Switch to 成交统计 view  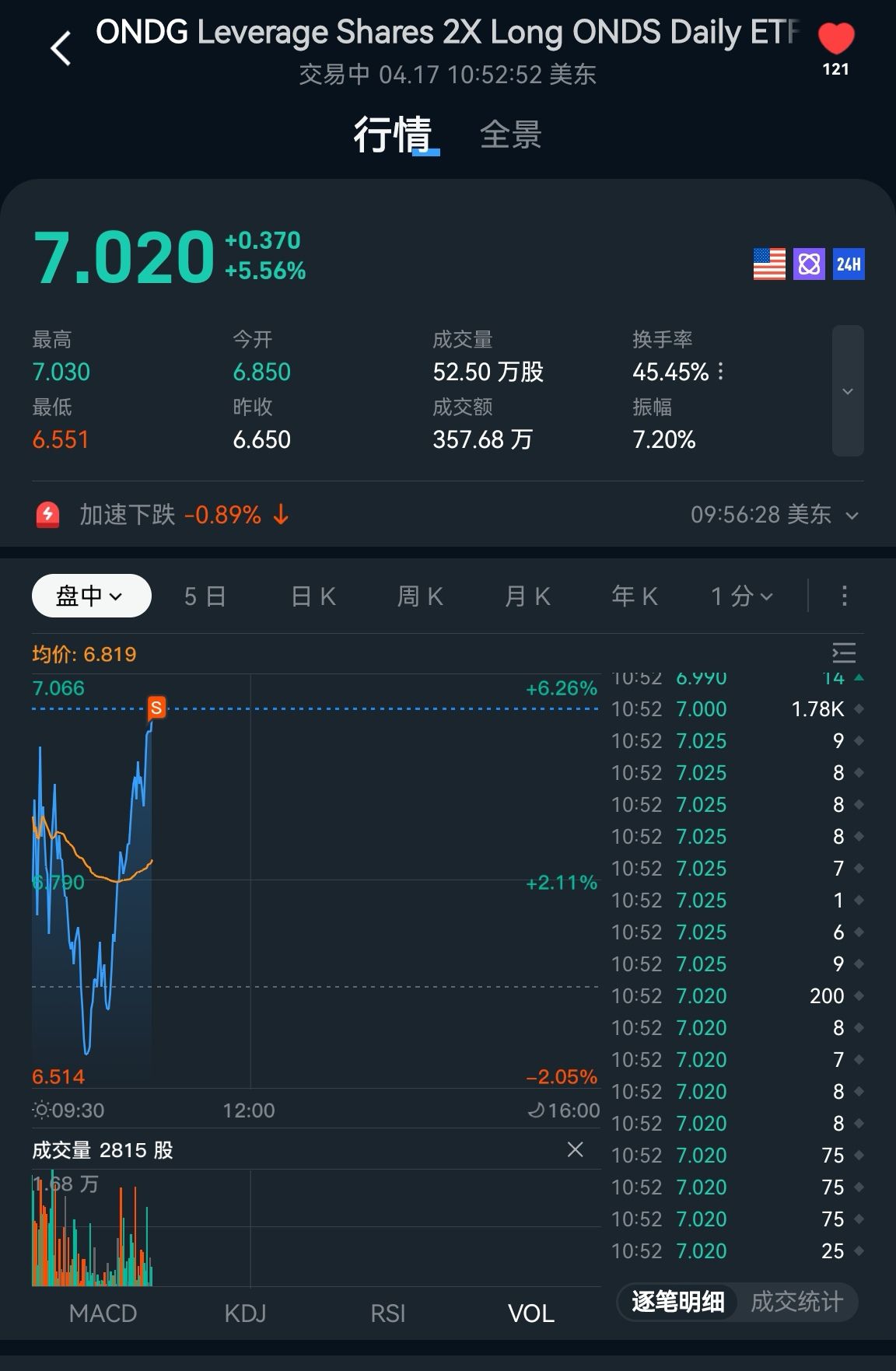tap(796, 1302)
